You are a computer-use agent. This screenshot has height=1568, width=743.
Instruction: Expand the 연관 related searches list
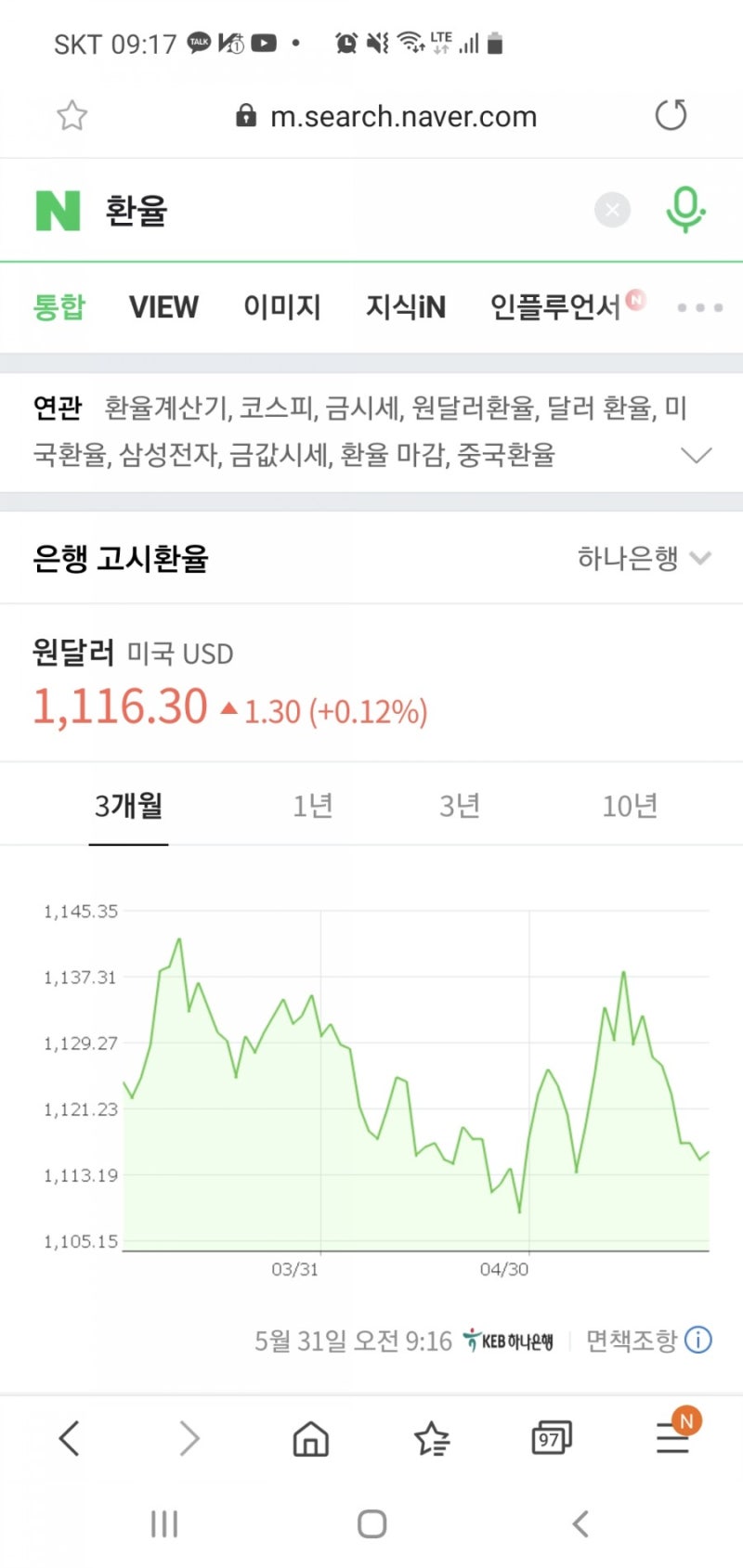(696, 455)
